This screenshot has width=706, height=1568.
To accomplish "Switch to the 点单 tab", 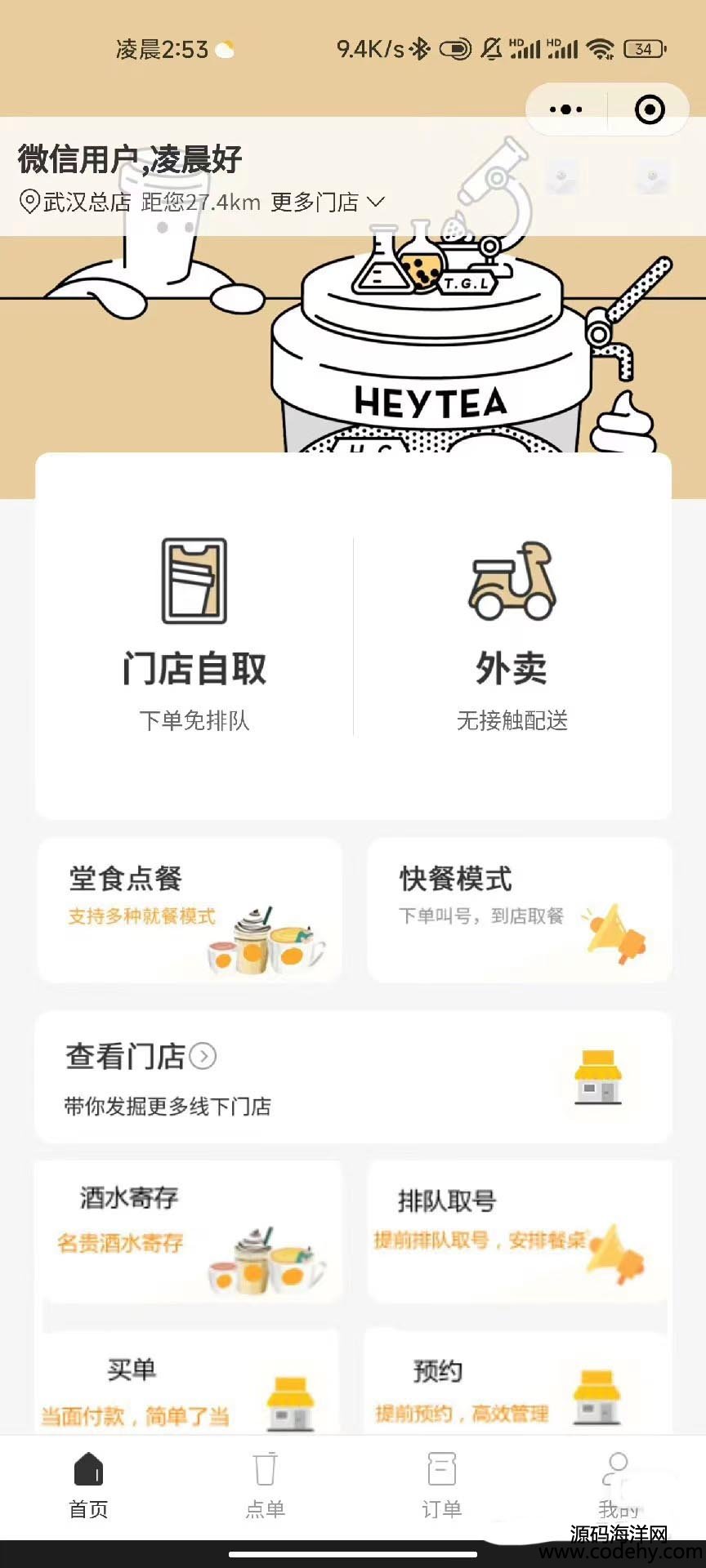I will [x=265, y=1485].
